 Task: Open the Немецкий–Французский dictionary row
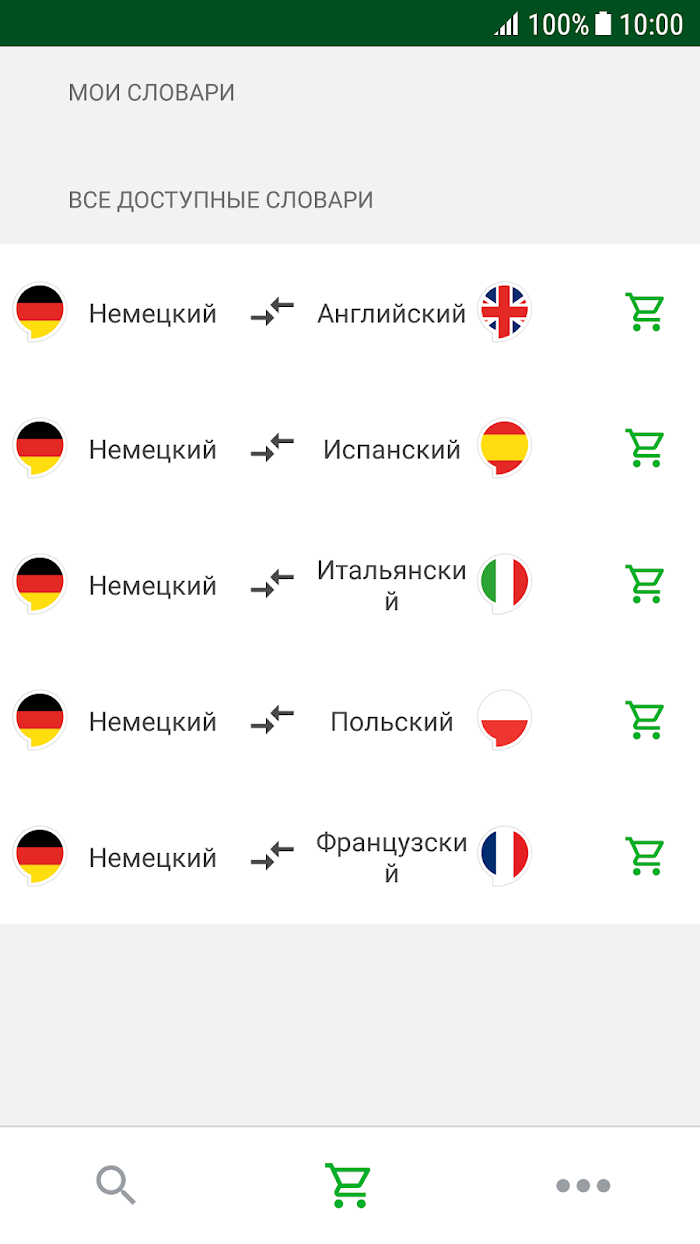(x=350, y=856)
